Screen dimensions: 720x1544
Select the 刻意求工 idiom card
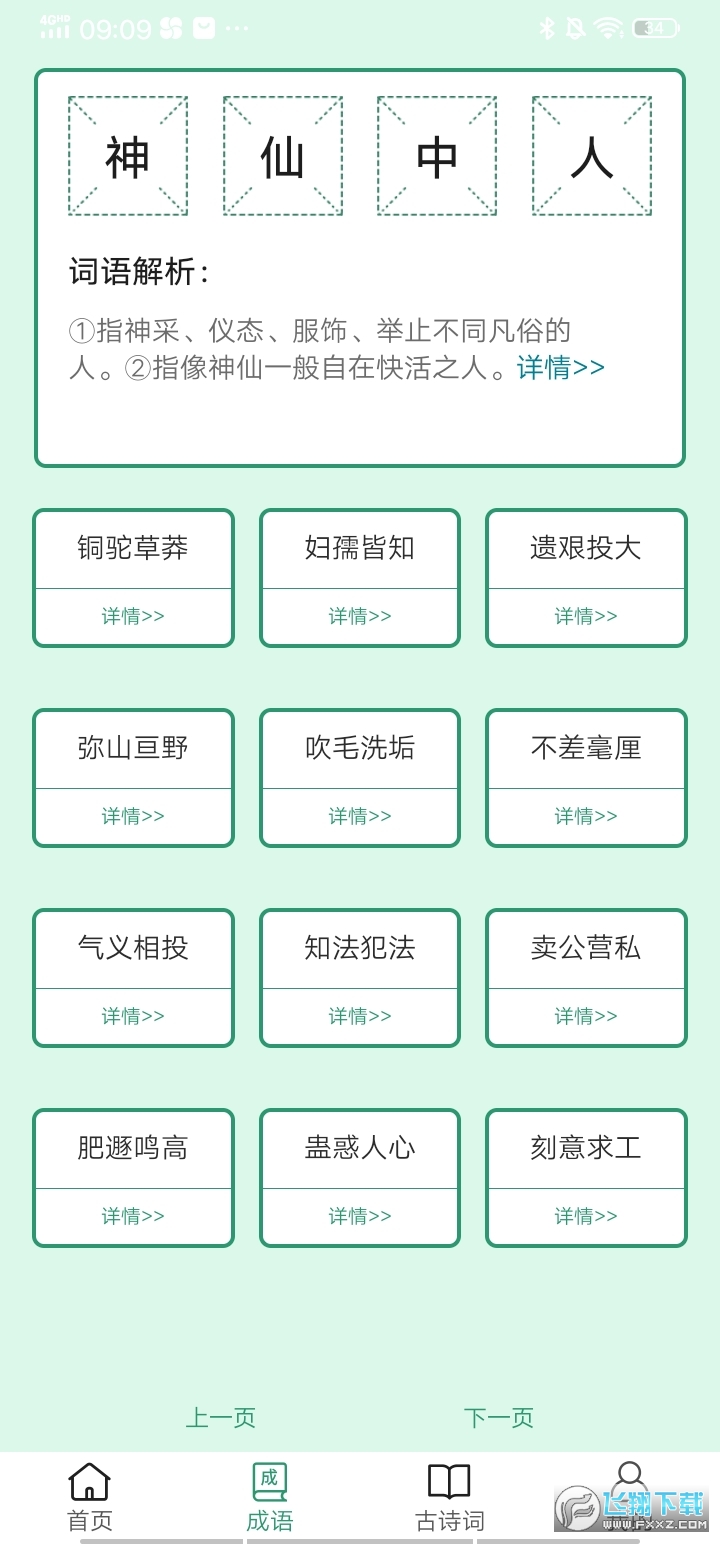[x=586, y=1148]
